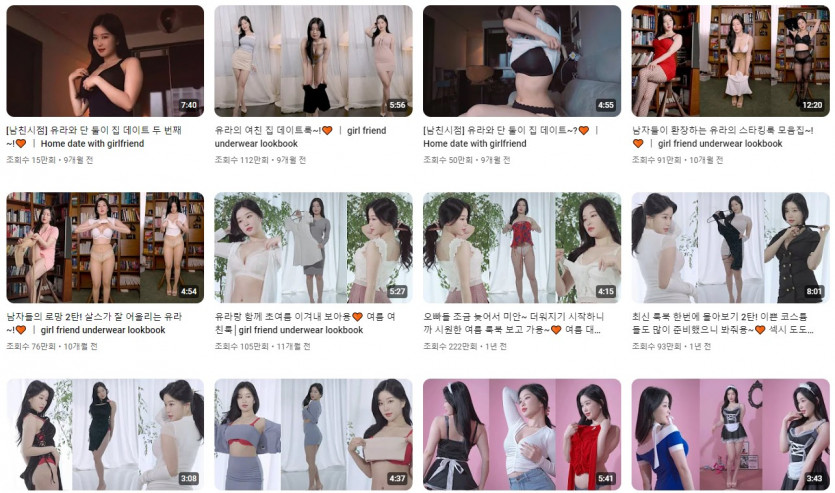Open the 3:08 video thumbnail
The height and width of the screenshot is (493, 835).
click(105, 434)
